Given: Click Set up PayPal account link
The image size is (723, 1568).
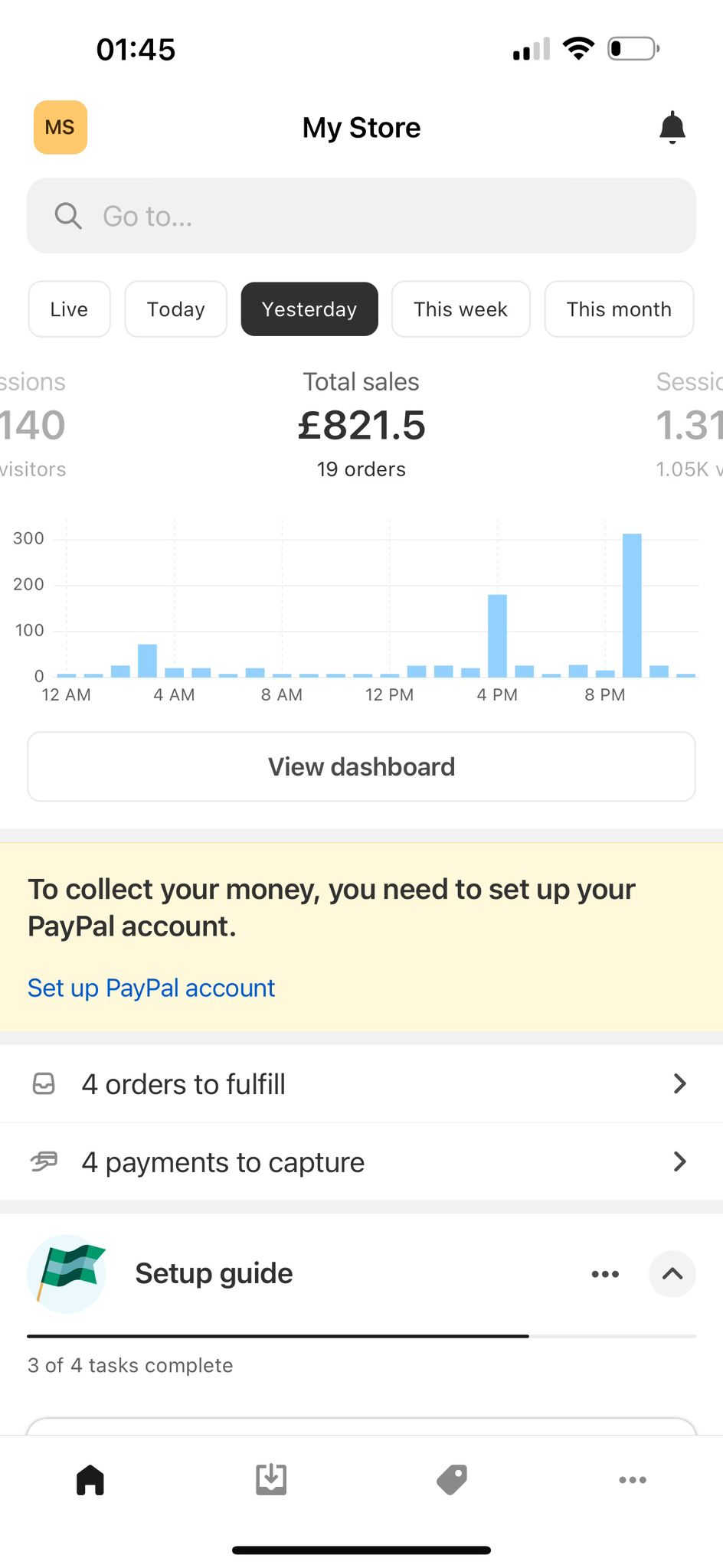Looking at the screenshot, I should [x=151, y=988].
